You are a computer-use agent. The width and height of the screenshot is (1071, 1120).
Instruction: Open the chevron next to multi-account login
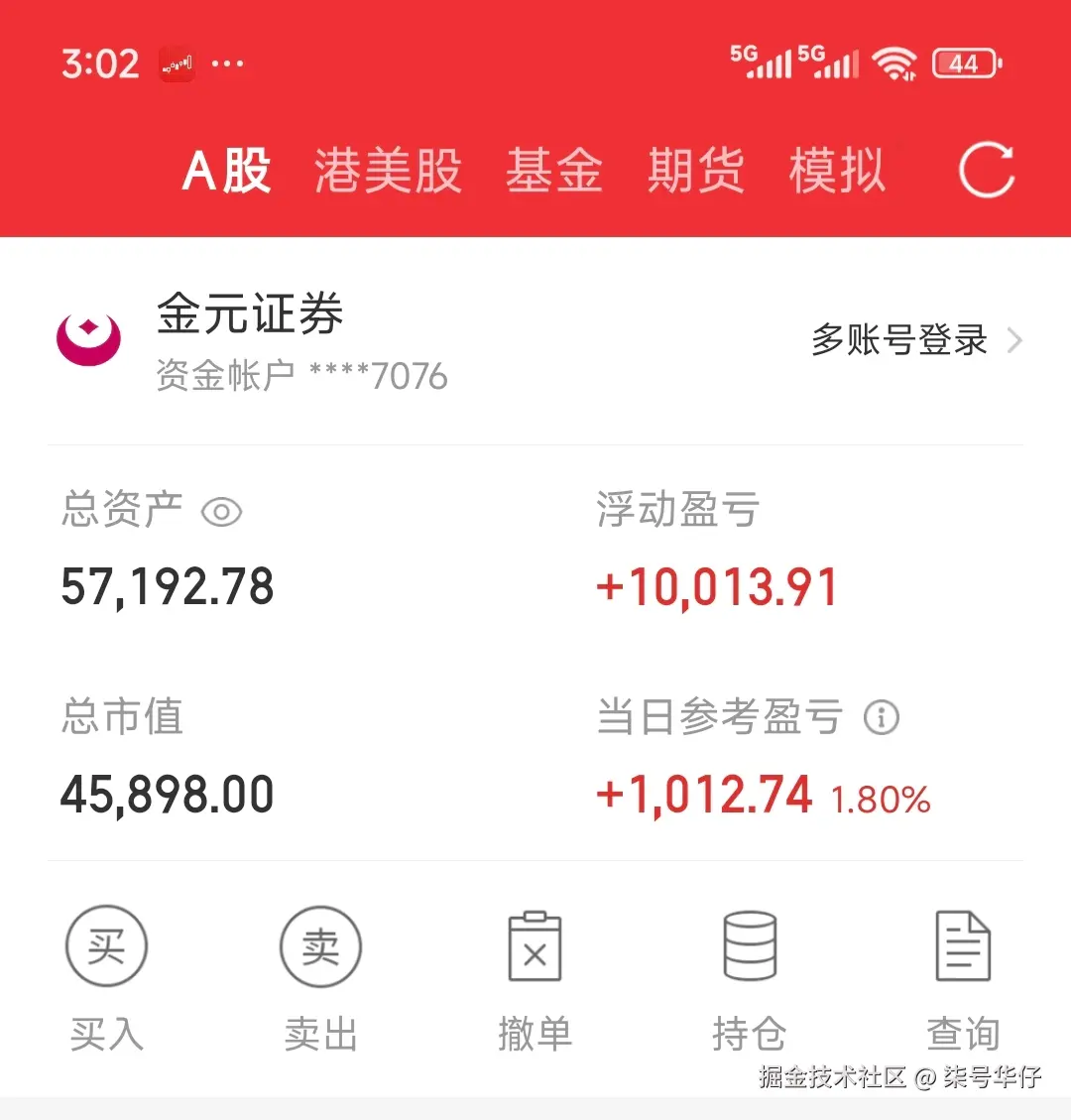click(x=1016, y=339)
